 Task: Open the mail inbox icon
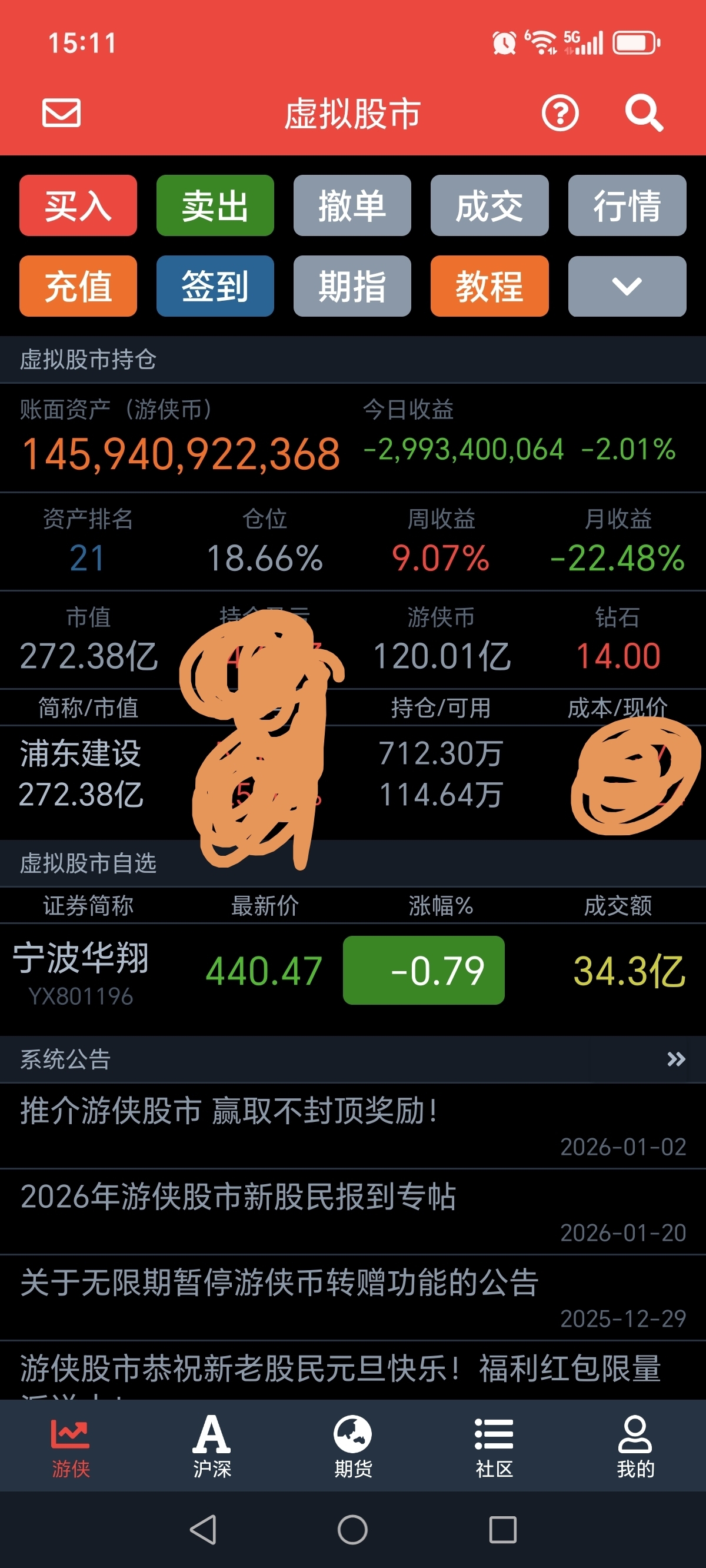(61, 113)
